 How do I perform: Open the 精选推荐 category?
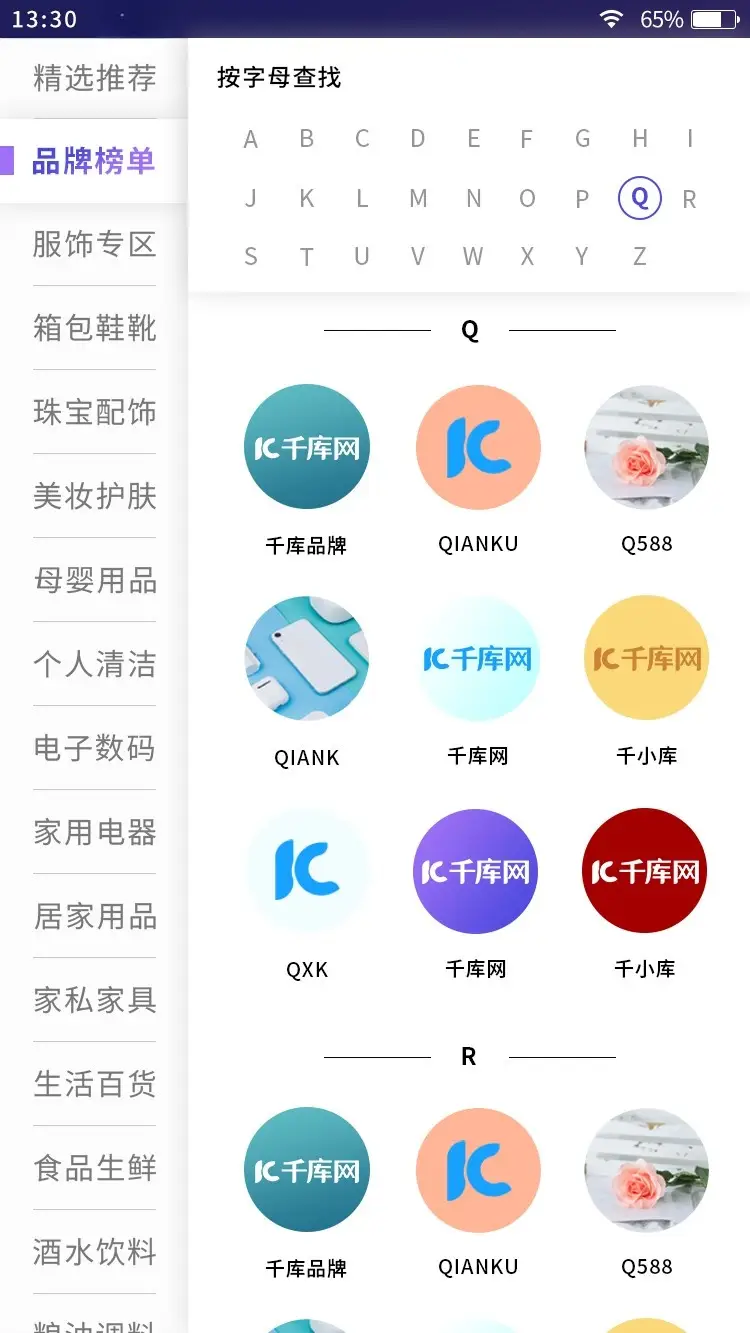(x=95, y=78)
